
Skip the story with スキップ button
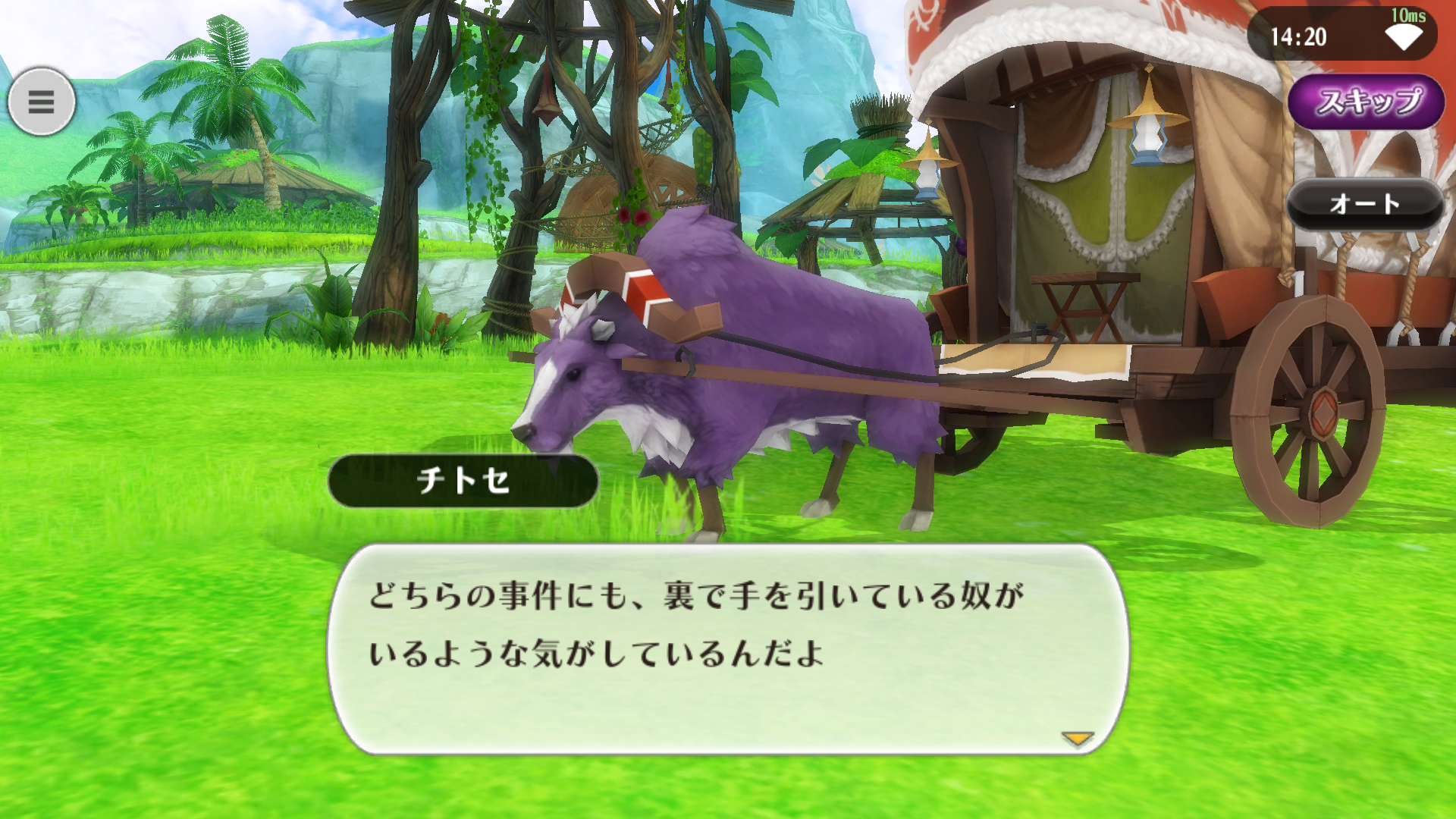[1367, 102]
